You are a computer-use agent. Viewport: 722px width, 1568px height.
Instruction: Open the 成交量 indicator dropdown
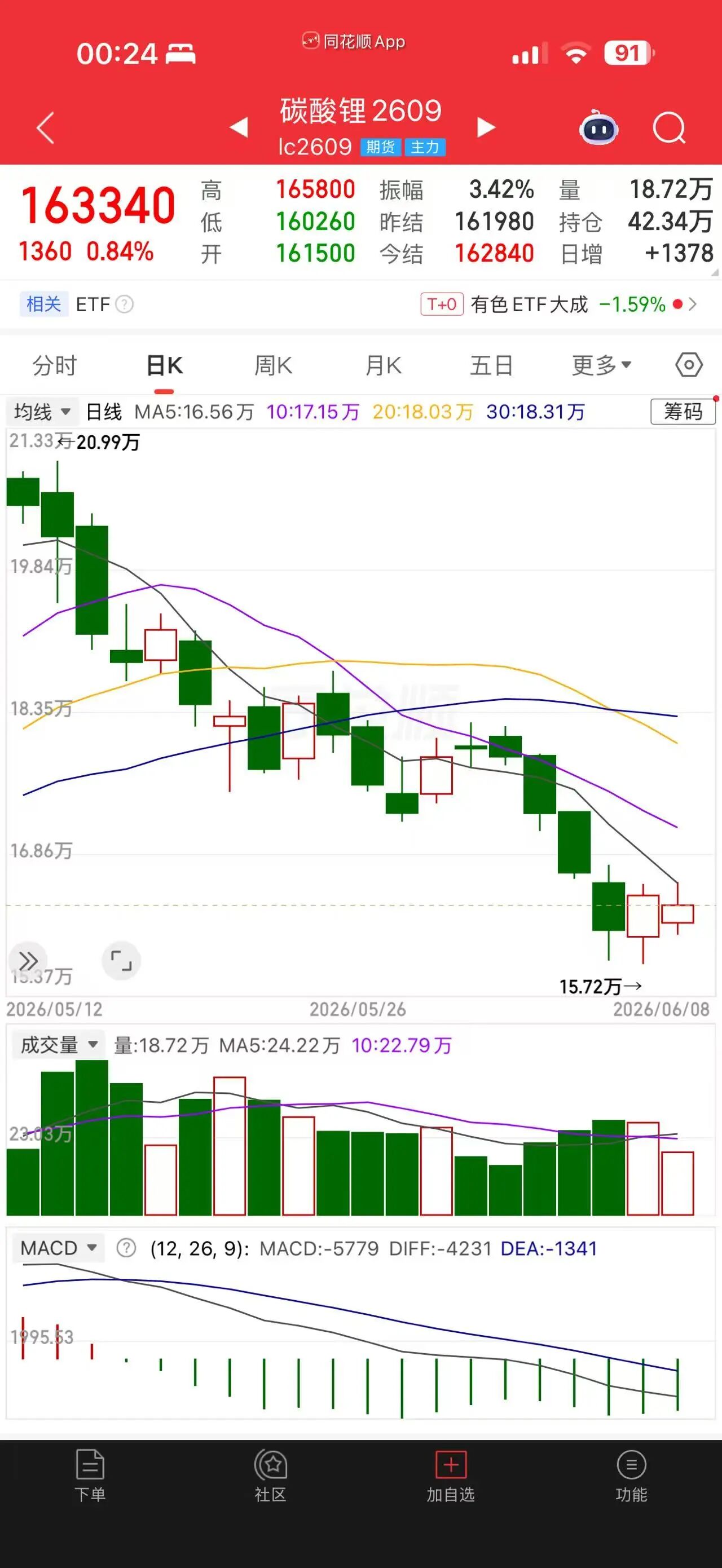[x=59, y=1045]
